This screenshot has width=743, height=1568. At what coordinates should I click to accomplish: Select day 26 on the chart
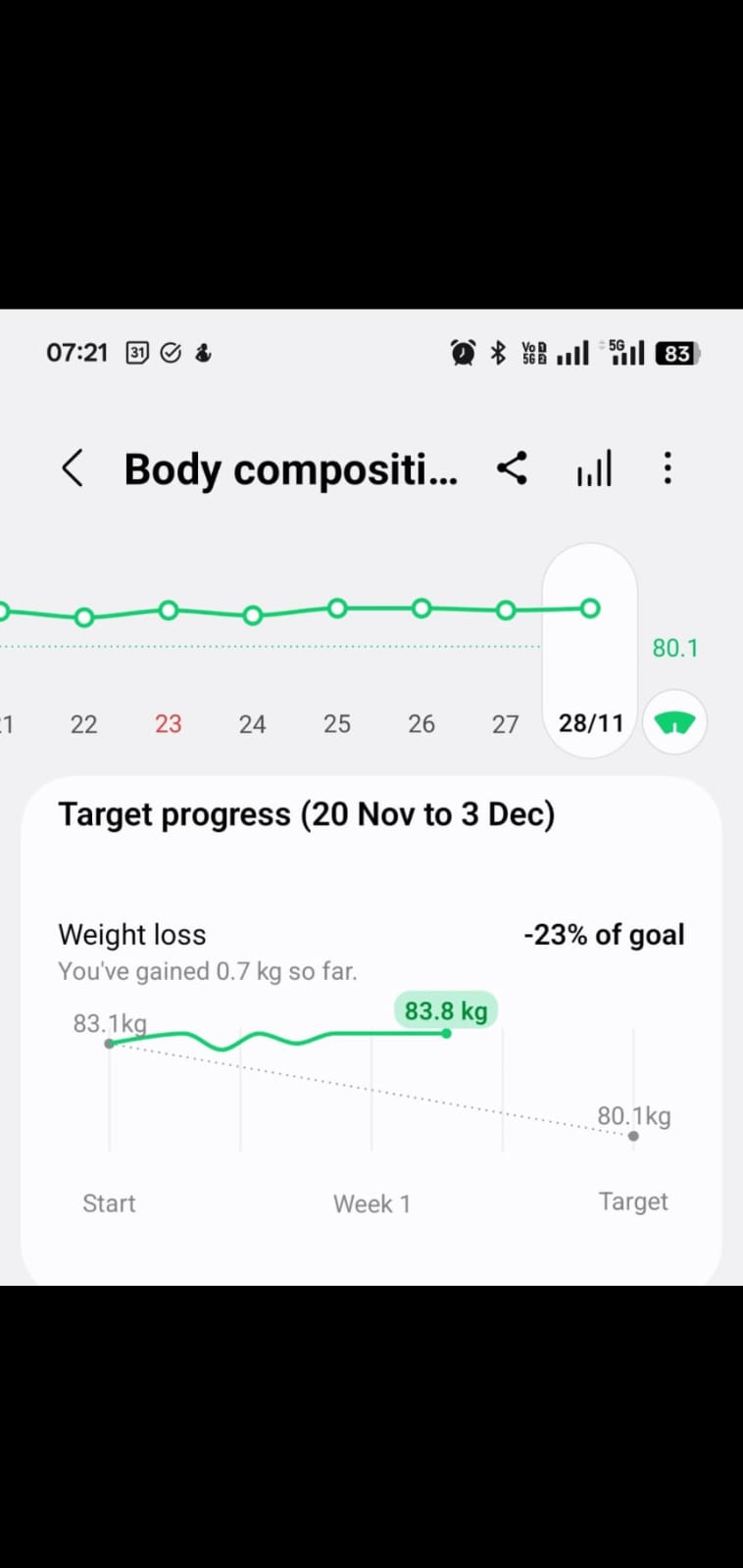(421, 723)
